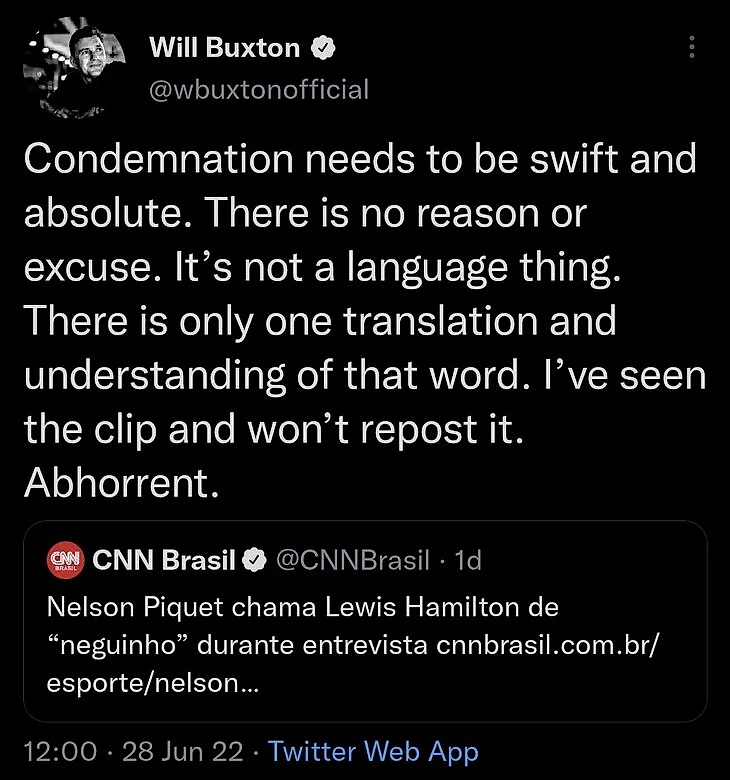View the @wbuxtonofficial profile
Viewport: 730px width, 780px height.
click(258, 89)
